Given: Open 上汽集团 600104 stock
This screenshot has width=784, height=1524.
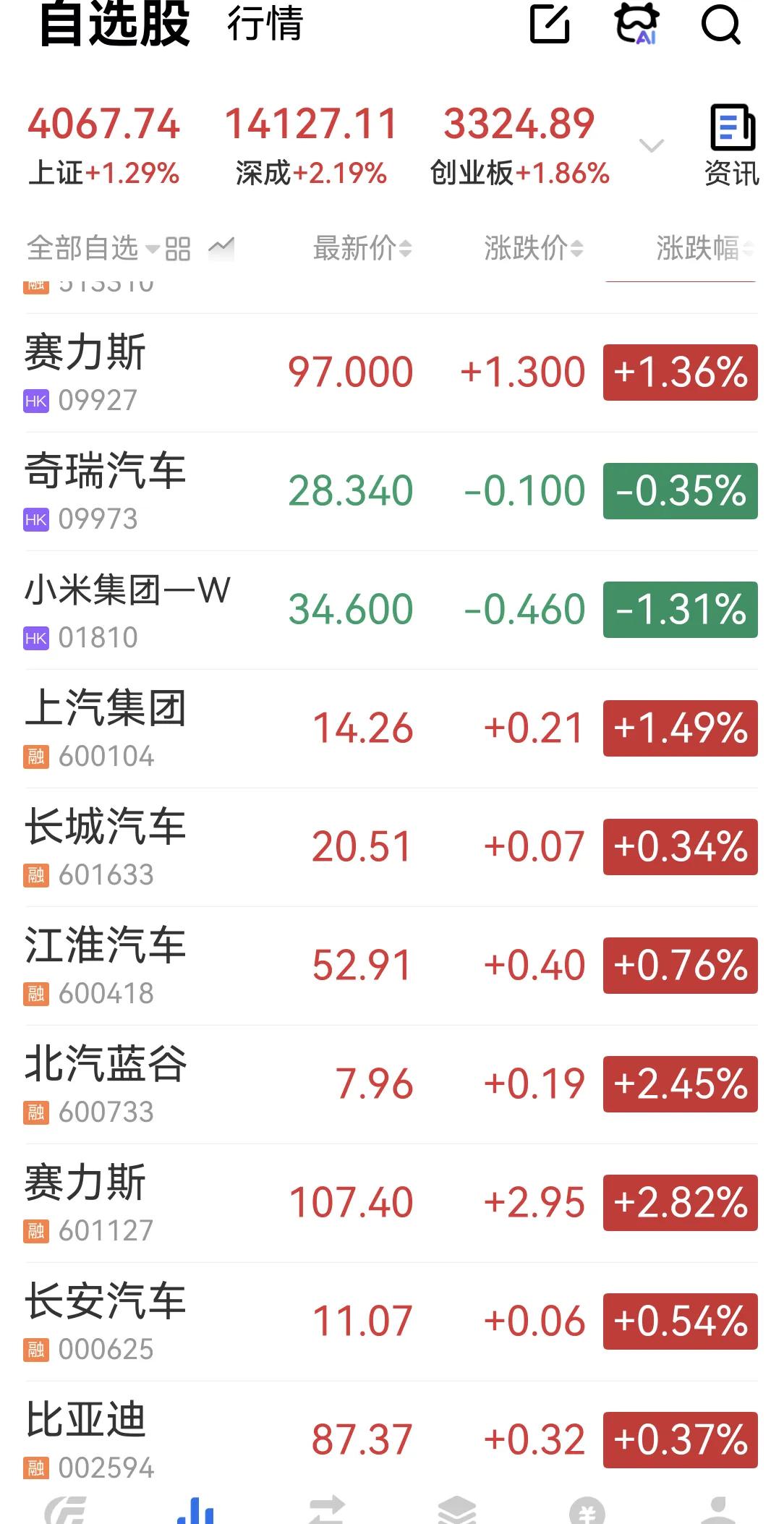Looking at the screenshot, I should 391,729.
